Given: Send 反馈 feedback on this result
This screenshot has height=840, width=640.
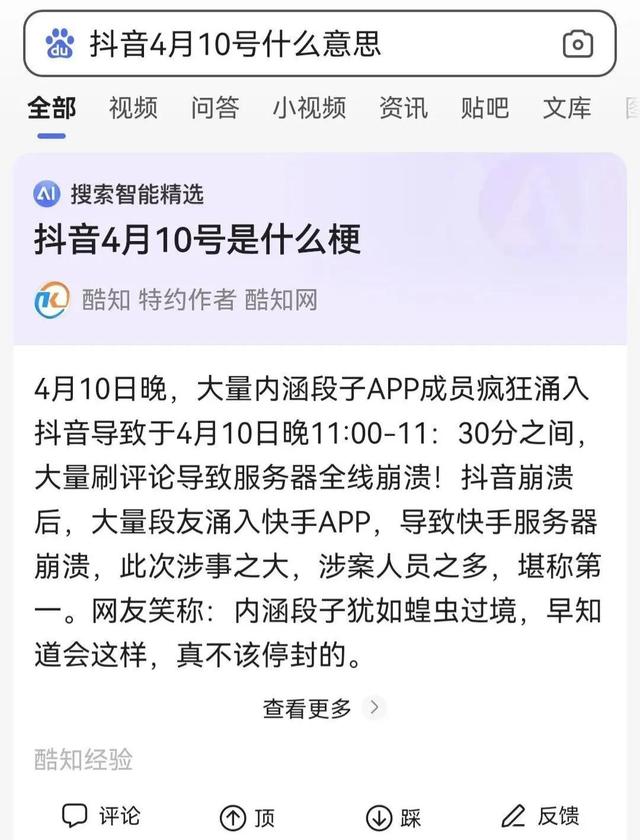Looking at the screenshot, I should pyautogui.click(x=540, y=815).
